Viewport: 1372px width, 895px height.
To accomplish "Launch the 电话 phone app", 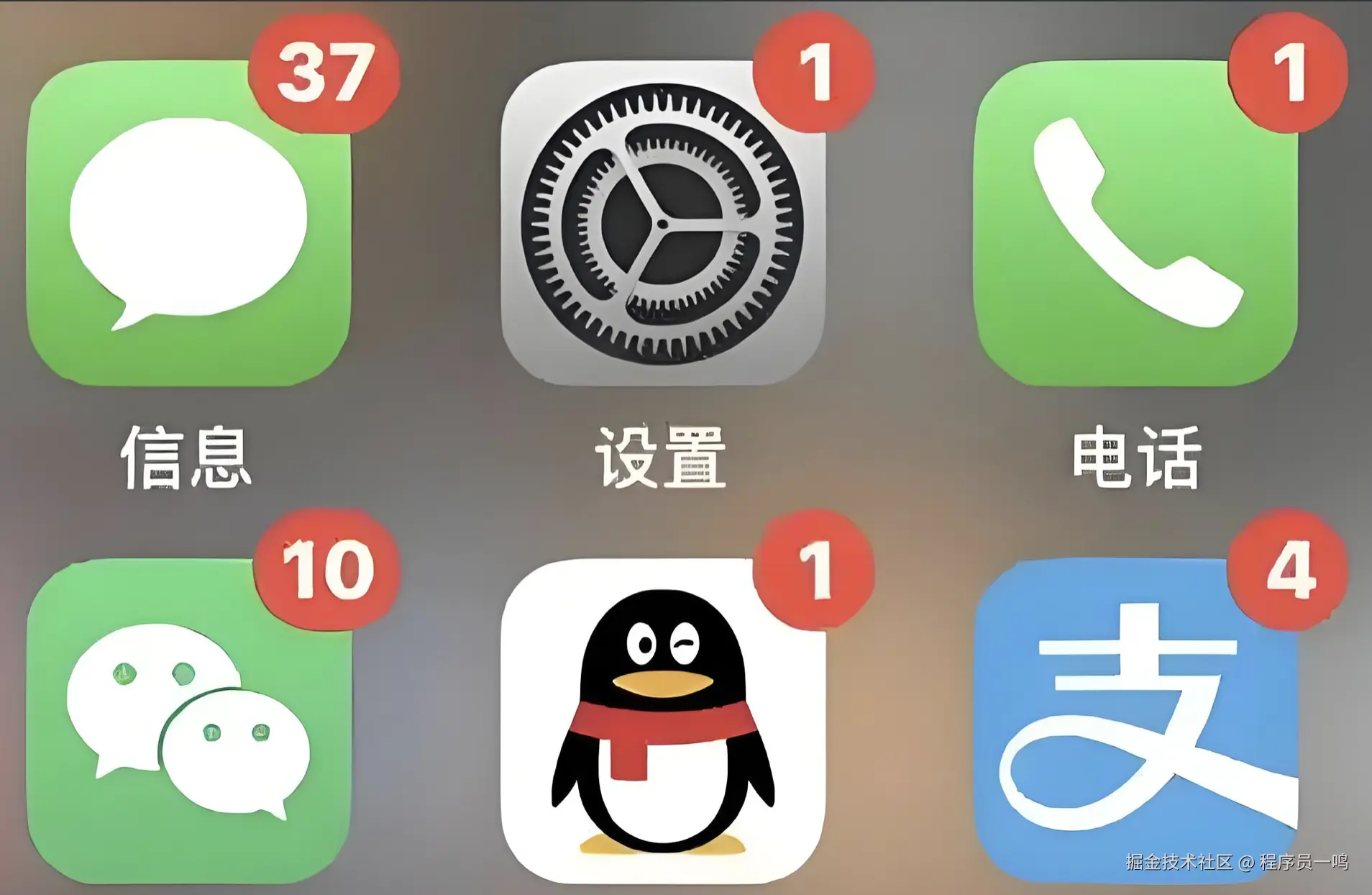I will [1136, 223].
